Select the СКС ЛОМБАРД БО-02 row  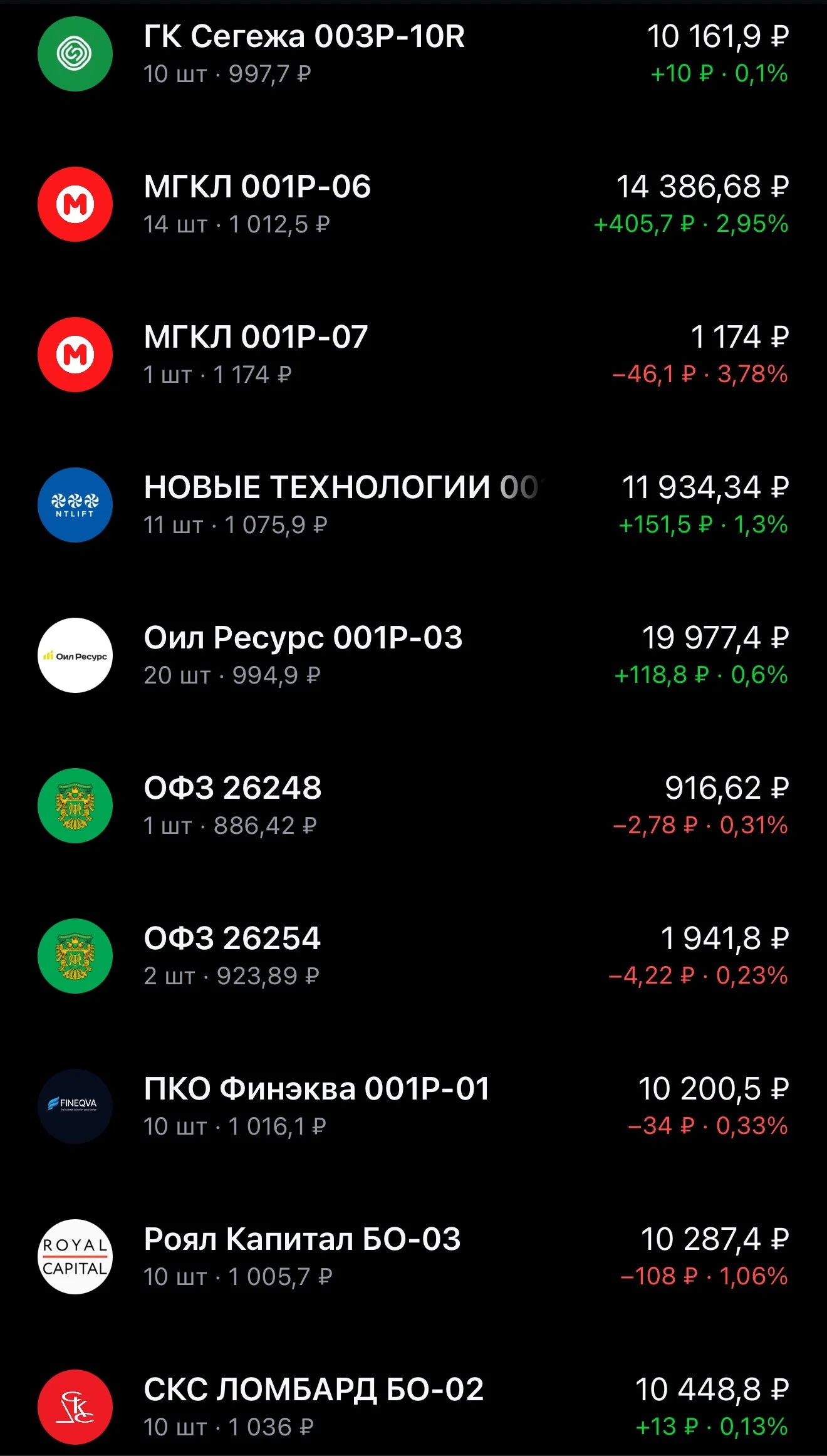tap(413, 1407)
